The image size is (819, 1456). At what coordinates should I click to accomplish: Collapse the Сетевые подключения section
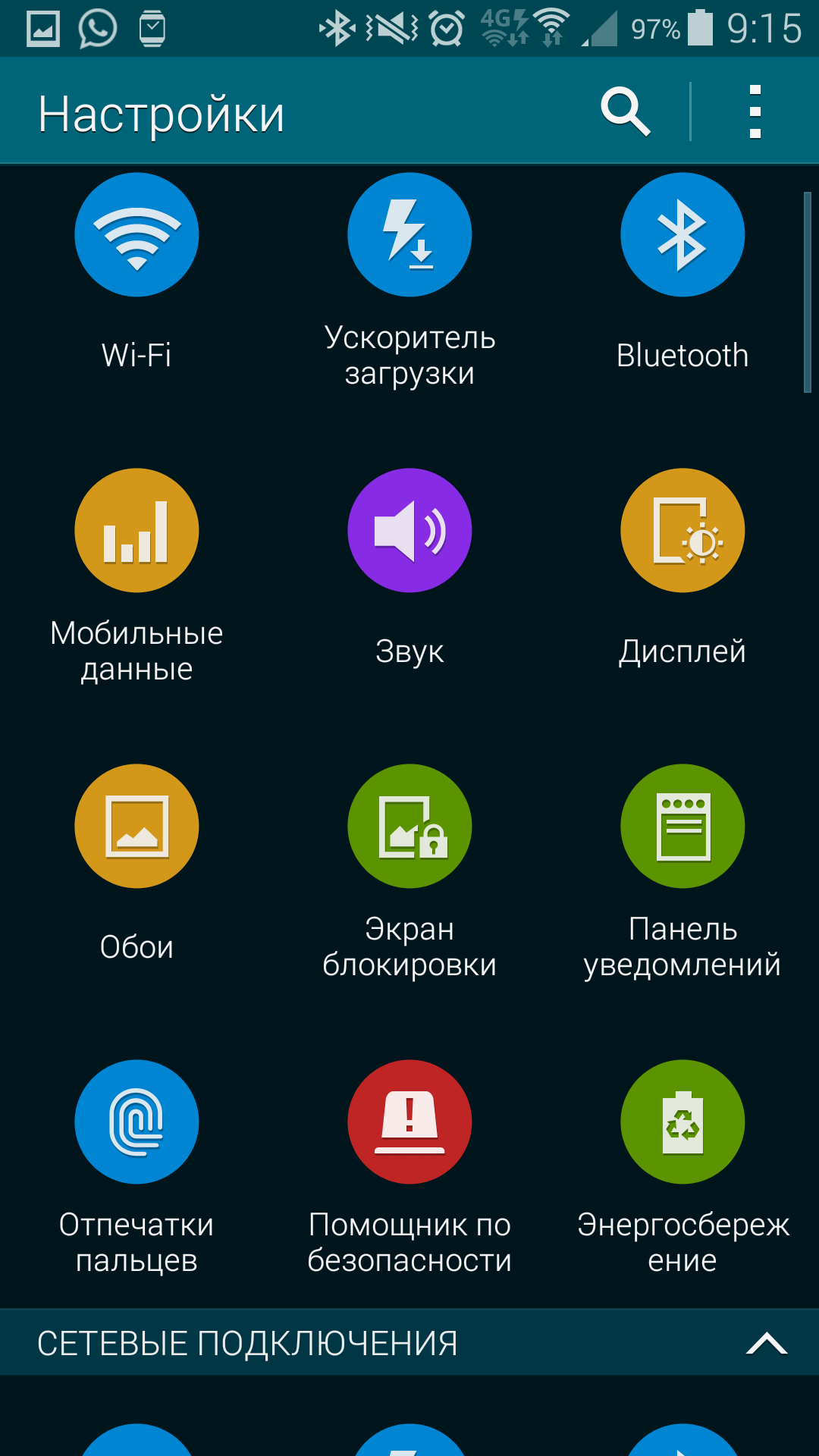coord(766,1343)
